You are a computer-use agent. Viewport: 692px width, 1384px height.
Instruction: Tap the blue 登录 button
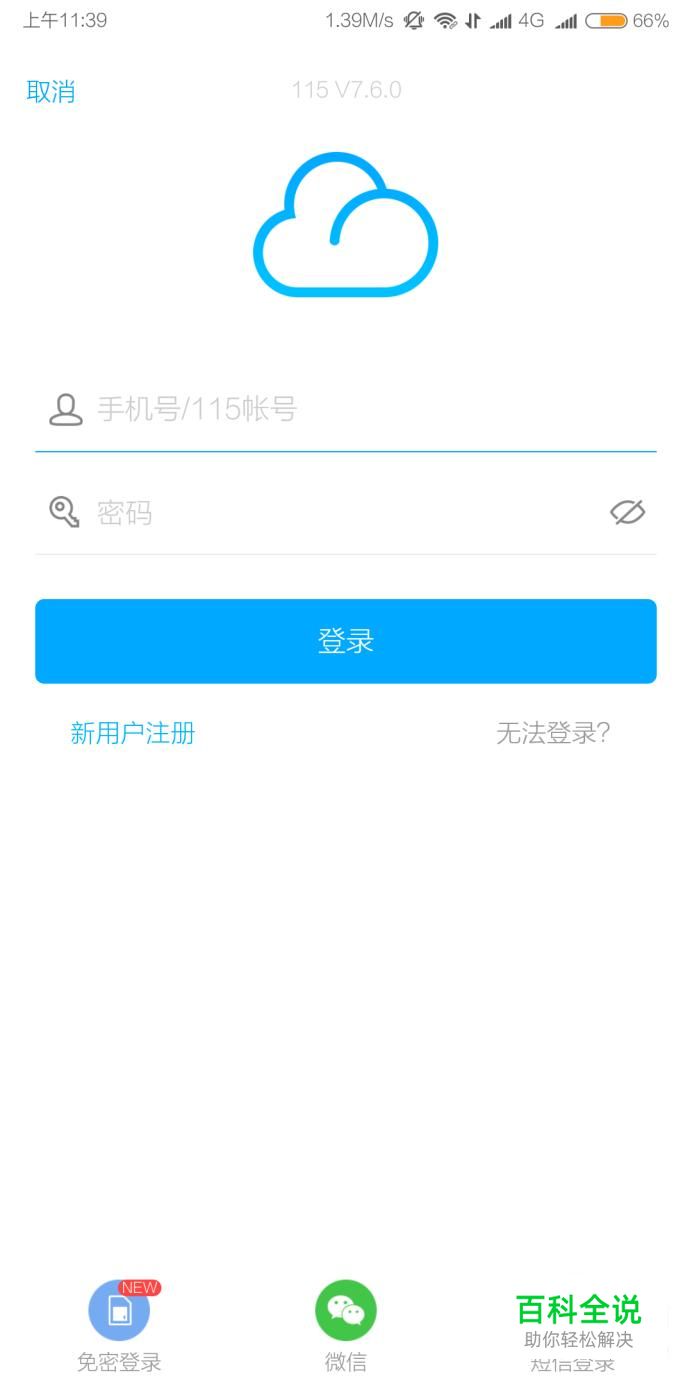point(346,641)
